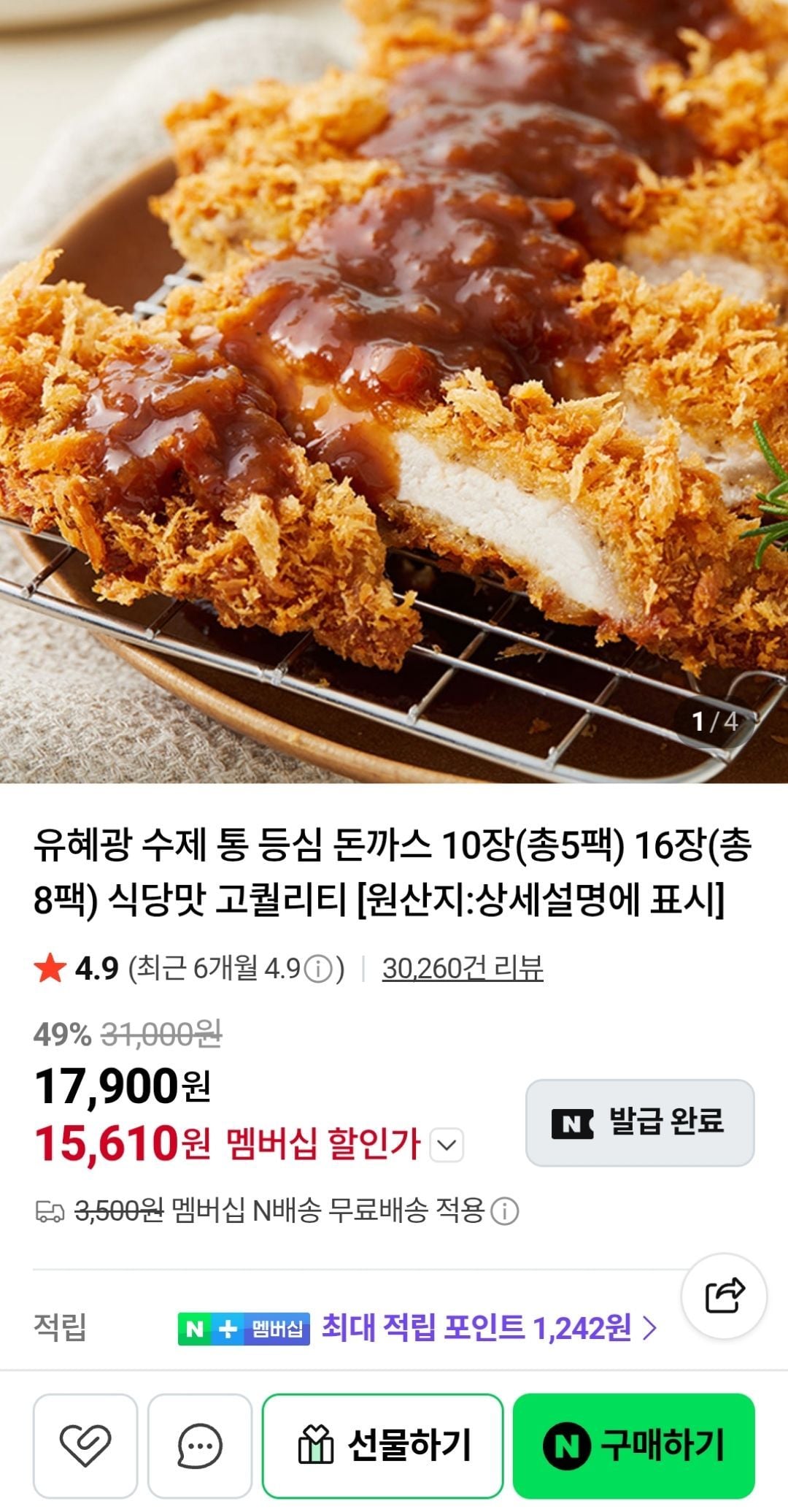Share this product listing

(724, 1296)
